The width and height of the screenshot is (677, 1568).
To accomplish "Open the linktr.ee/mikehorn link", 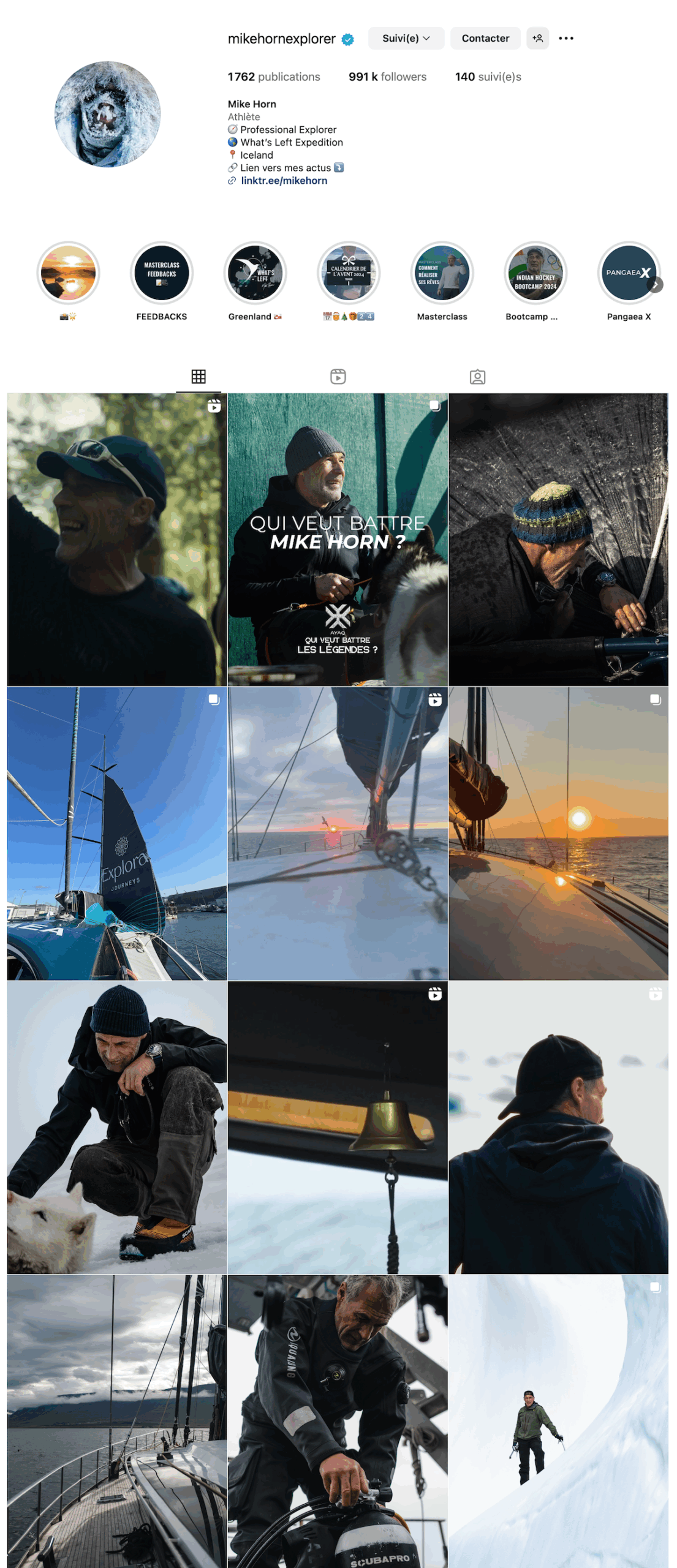I will pos(284,181).
